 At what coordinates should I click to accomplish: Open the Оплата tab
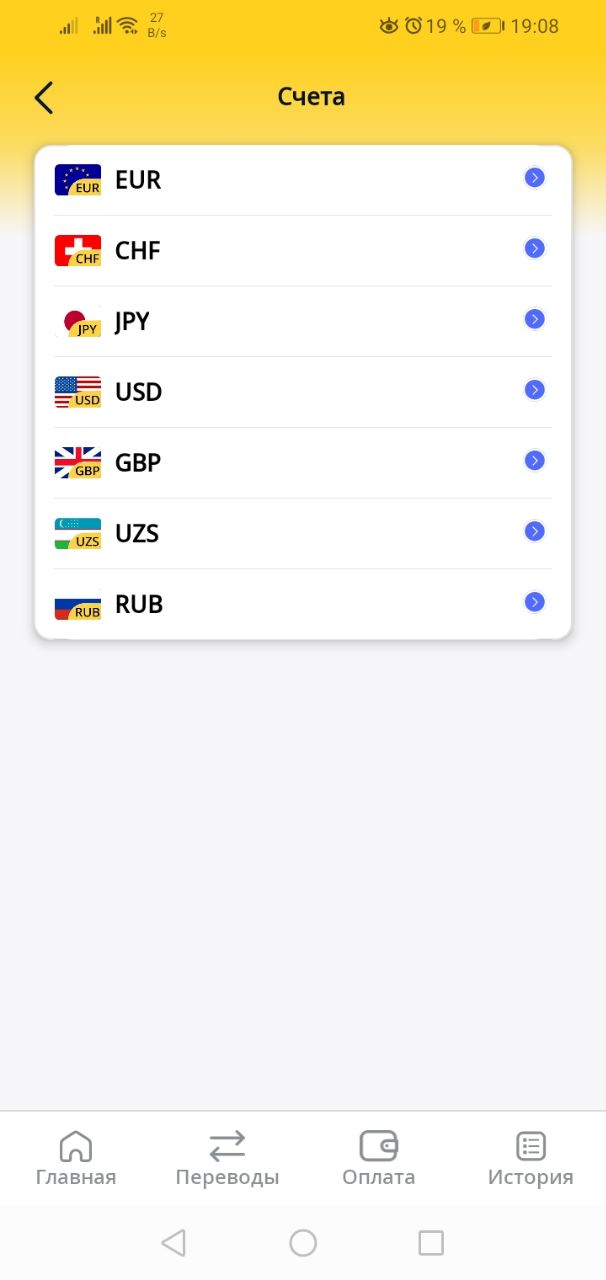[x=378, y=1158]
